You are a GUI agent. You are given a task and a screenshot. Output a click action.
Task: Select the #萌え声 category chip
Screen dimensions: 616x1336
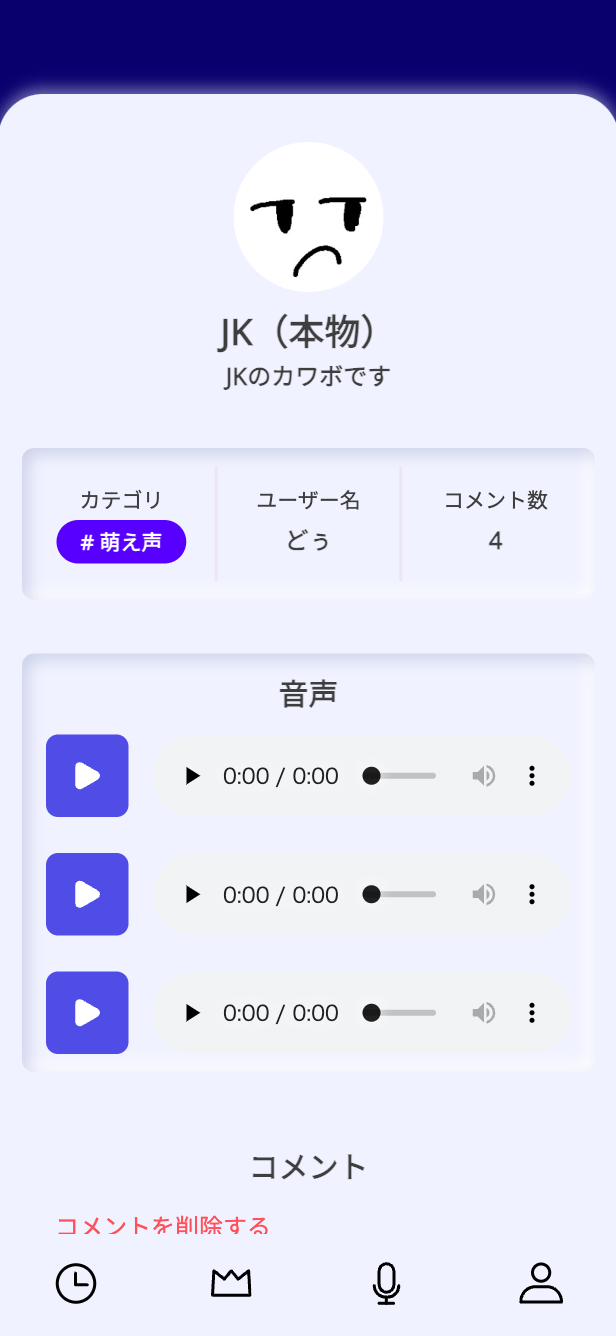click(x=121, y=542)
